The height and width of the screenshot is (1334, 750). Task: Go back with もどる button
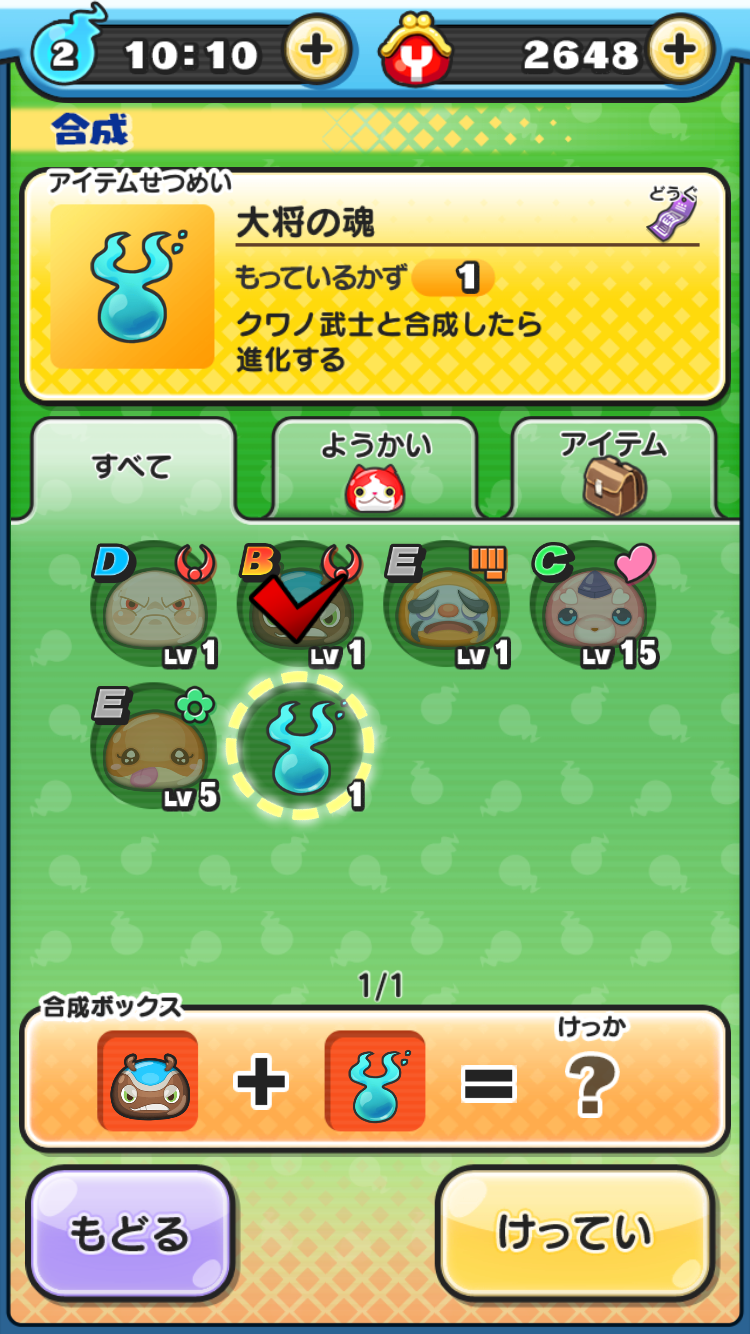(x=130, y=1233)
